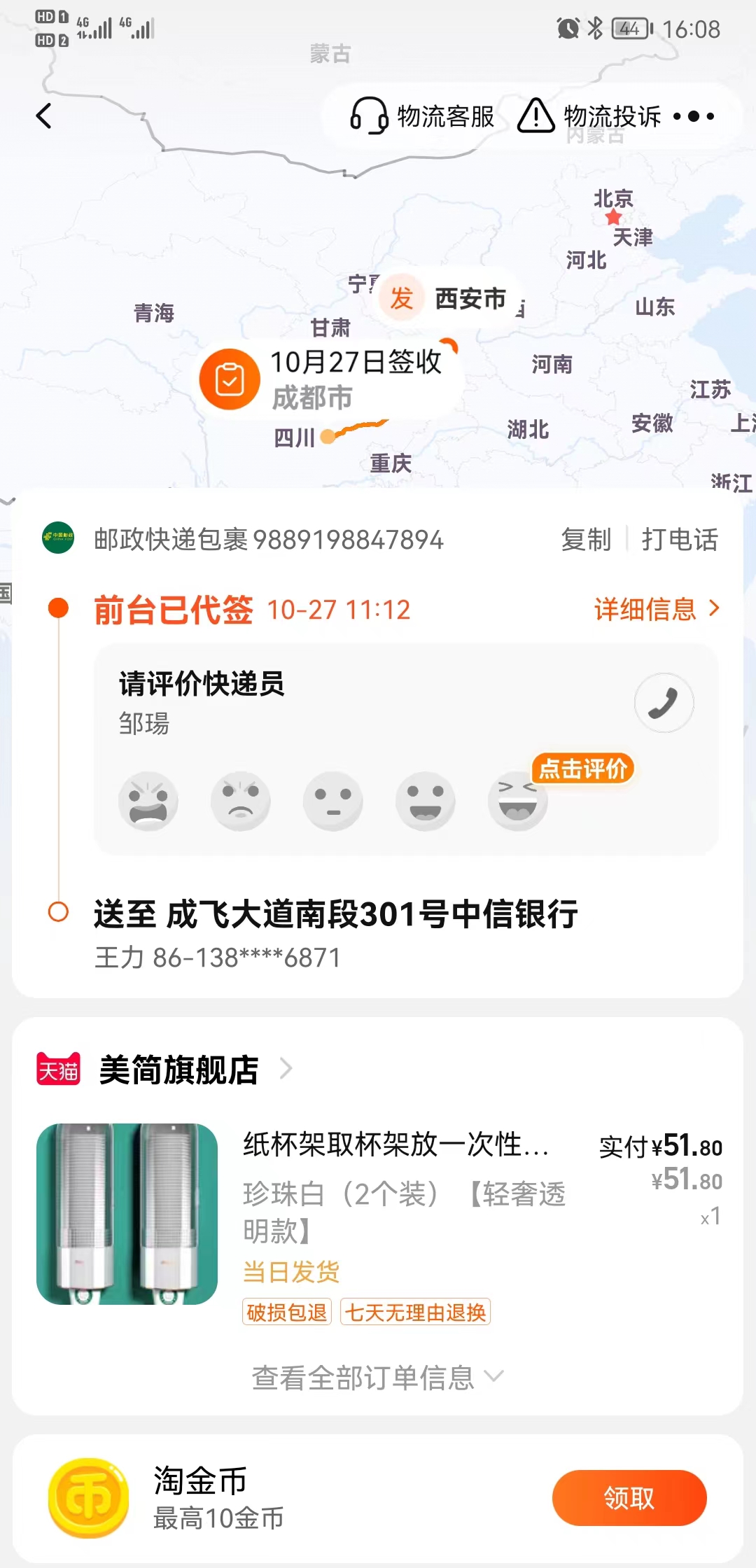Open the three-dot overflow menu
This screenshot has width=756, height=1568.
pyautogui.click(x=694, y=116)
